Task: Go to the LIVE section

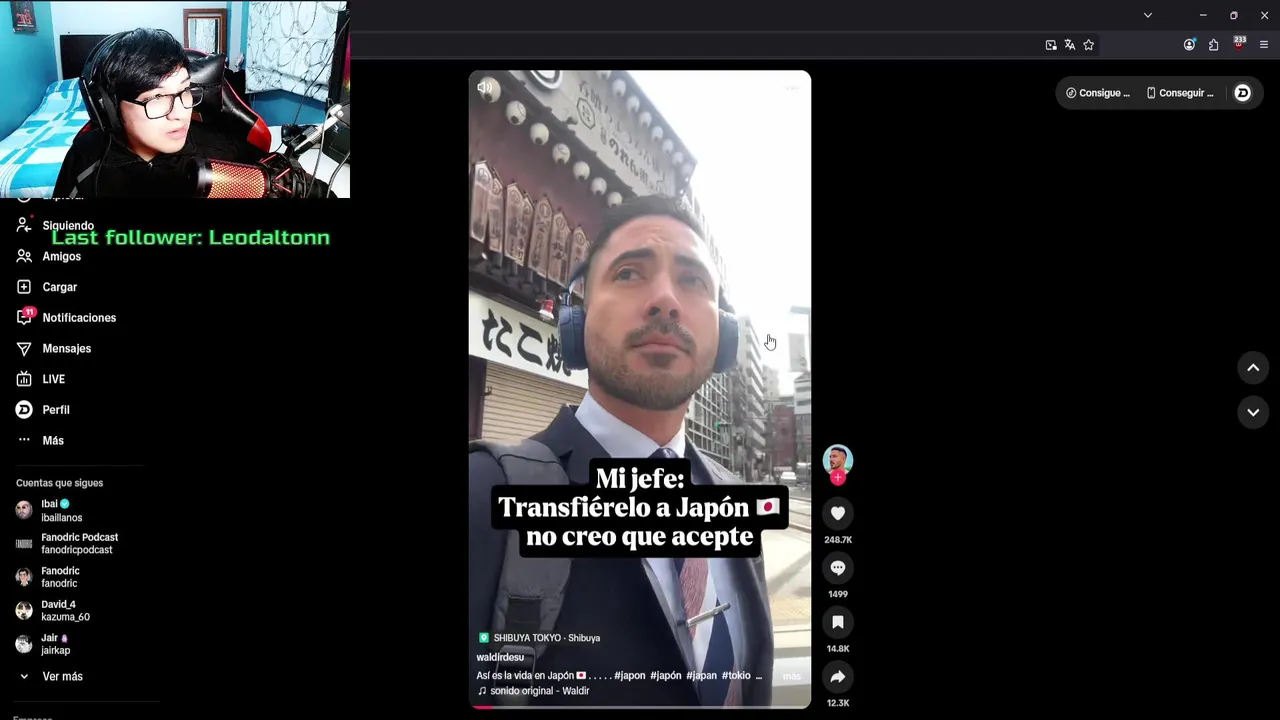Action: tap(53, 379)
